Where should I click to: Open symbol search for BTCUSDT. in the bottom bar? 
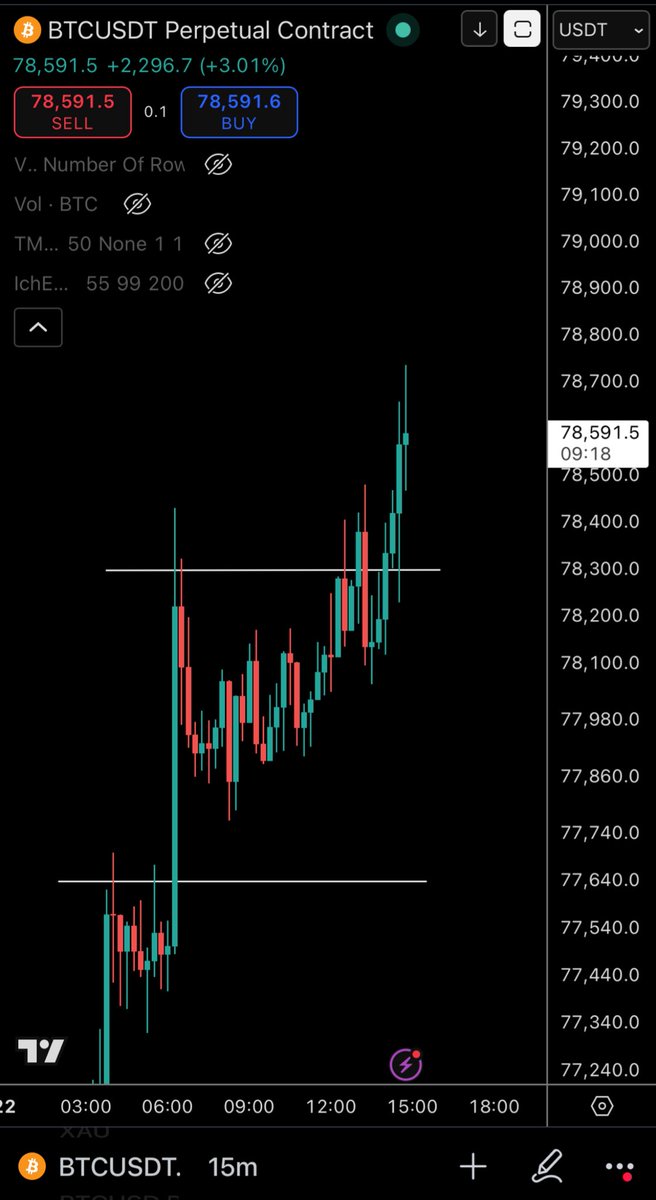pos(118,1166)
